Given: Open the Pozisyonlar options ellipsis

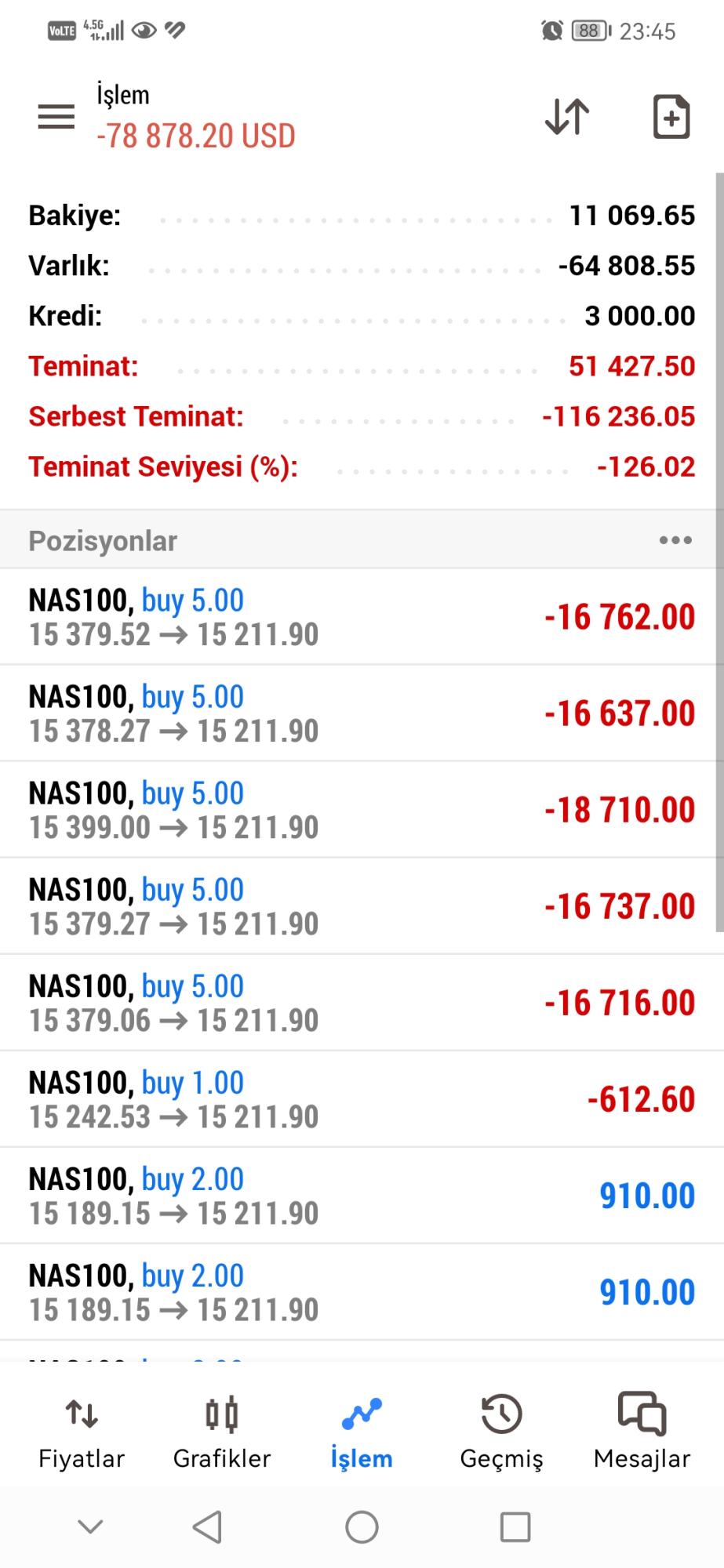Looking at the screenshot, I should click(675, 539).
